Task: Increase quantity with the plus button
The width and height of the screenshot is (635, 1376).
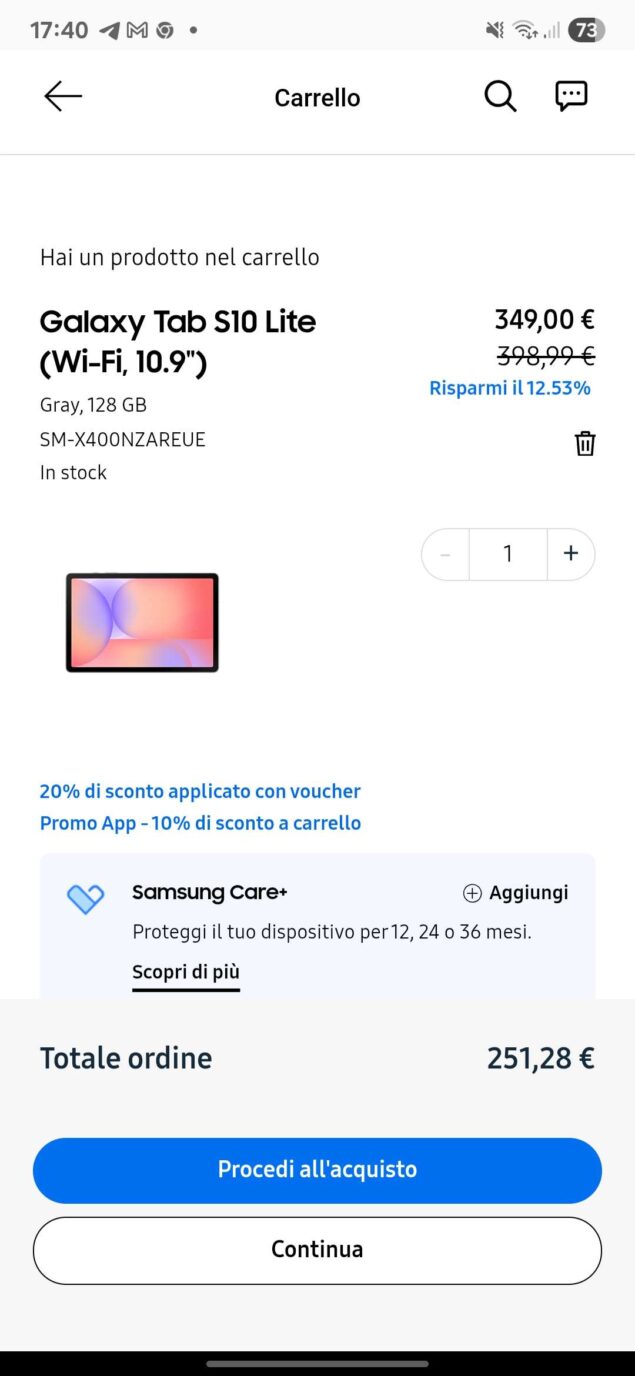Action: pyautogui.click(x=571, y=554)
